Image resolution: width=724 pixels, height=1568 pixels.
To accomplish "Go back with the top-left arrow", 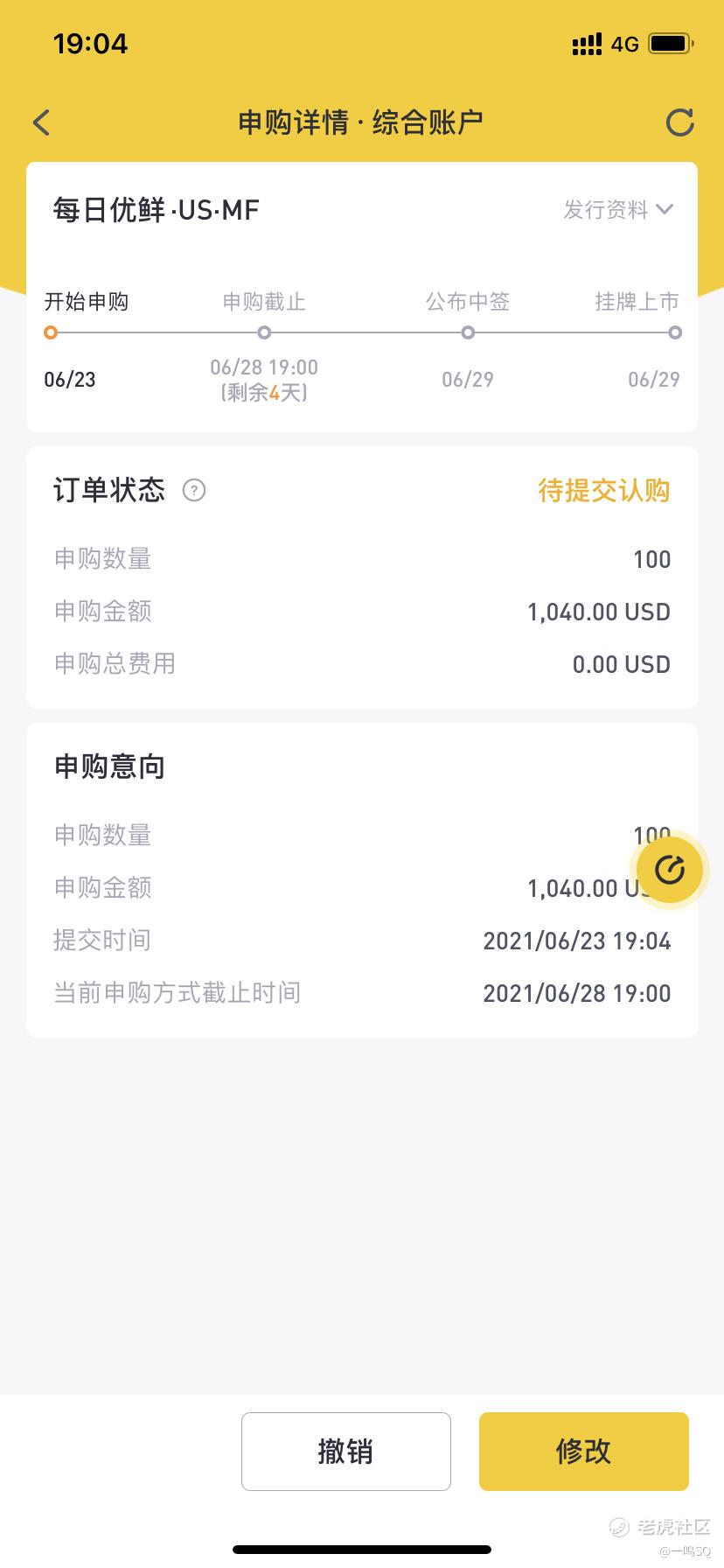I will pyautogui.click(x=41, y=122).
